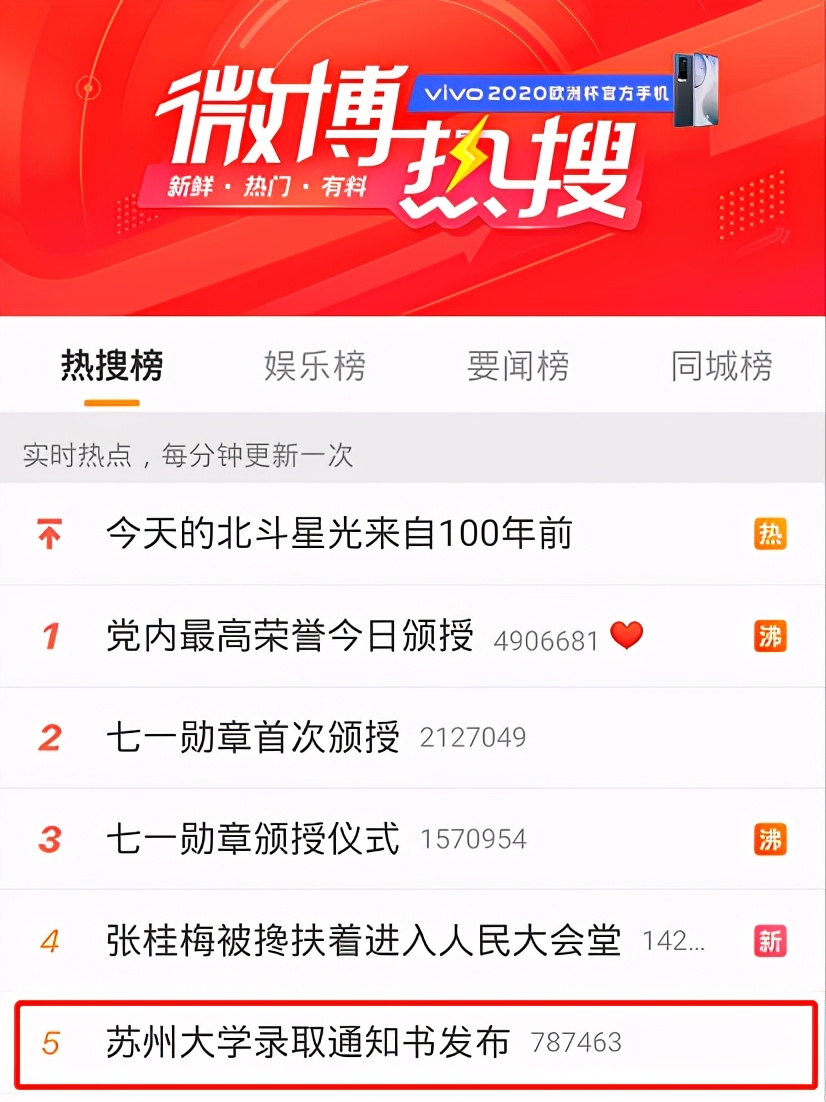Open the 要闻榜 tab

(x=518, y=366)
